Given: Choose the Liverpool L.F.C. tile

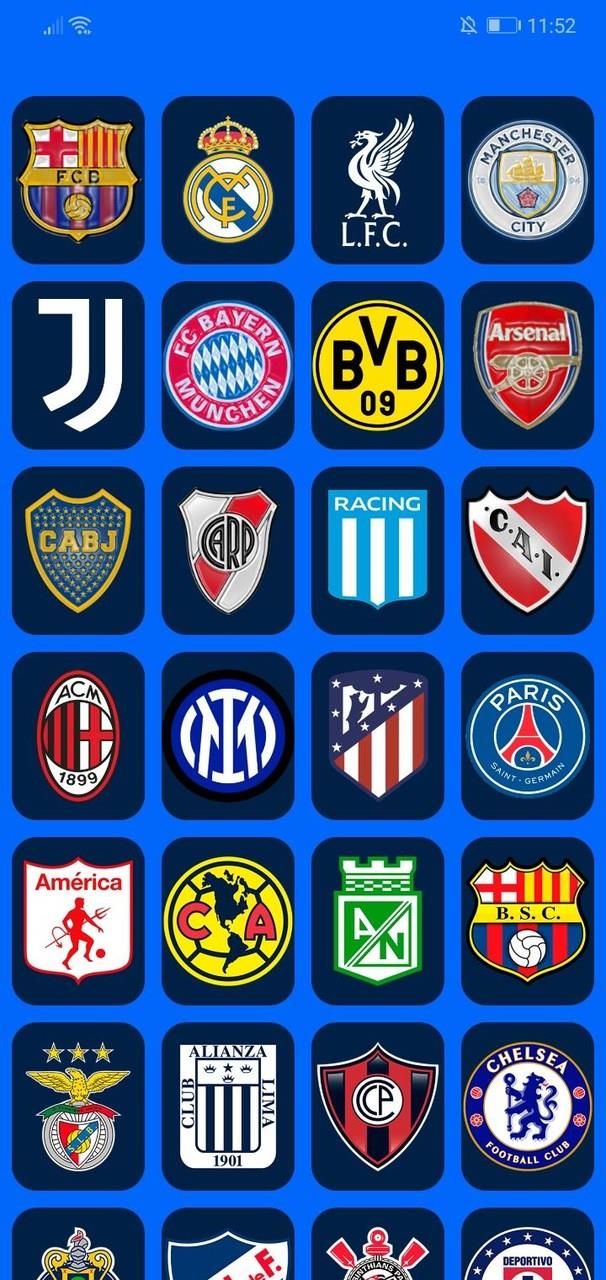Looking at the screenshot, I should coord(377,180).
